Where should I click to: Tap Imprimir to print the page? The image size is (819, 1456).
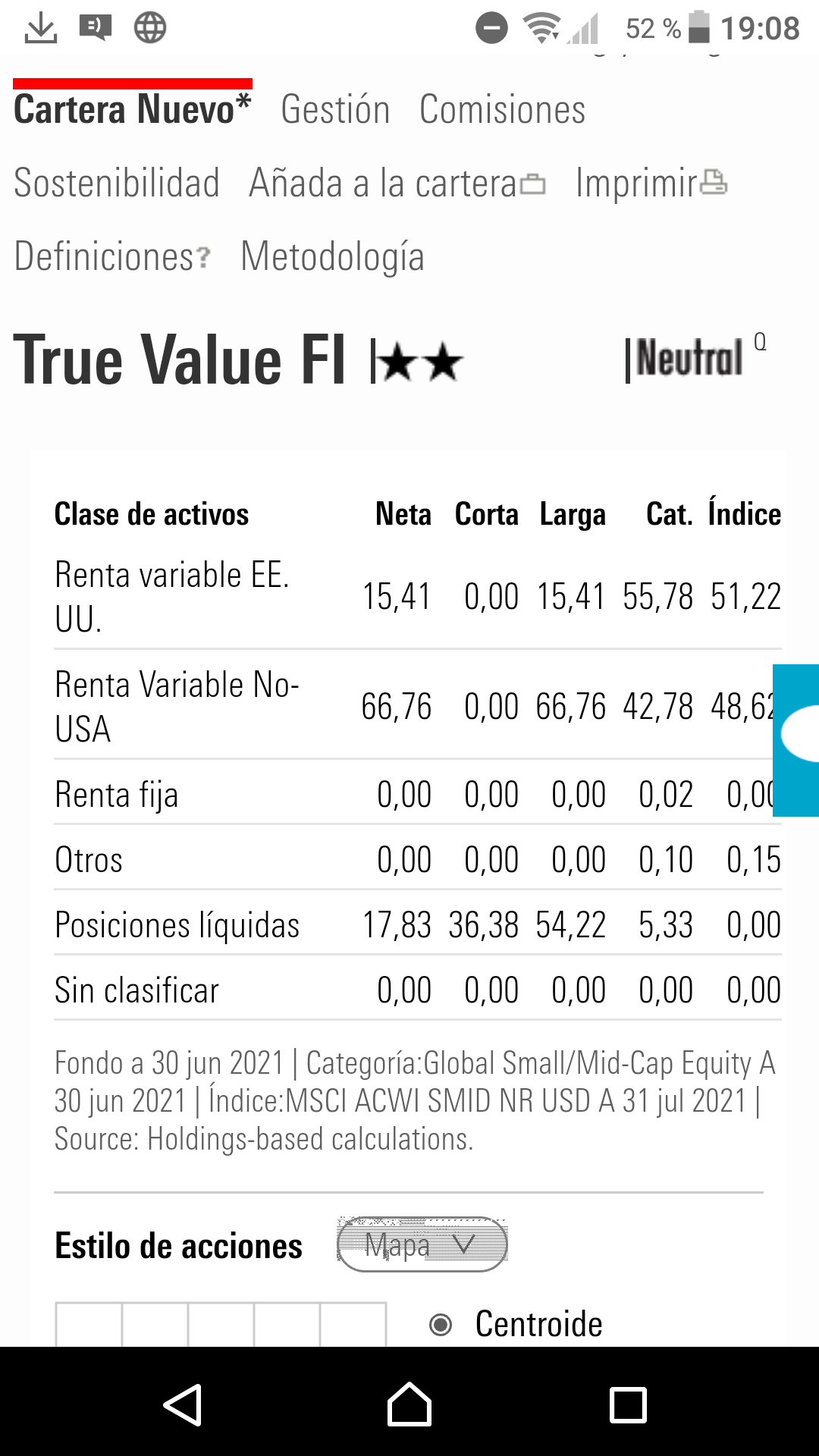pyautogui.click(x=651, y=183)
